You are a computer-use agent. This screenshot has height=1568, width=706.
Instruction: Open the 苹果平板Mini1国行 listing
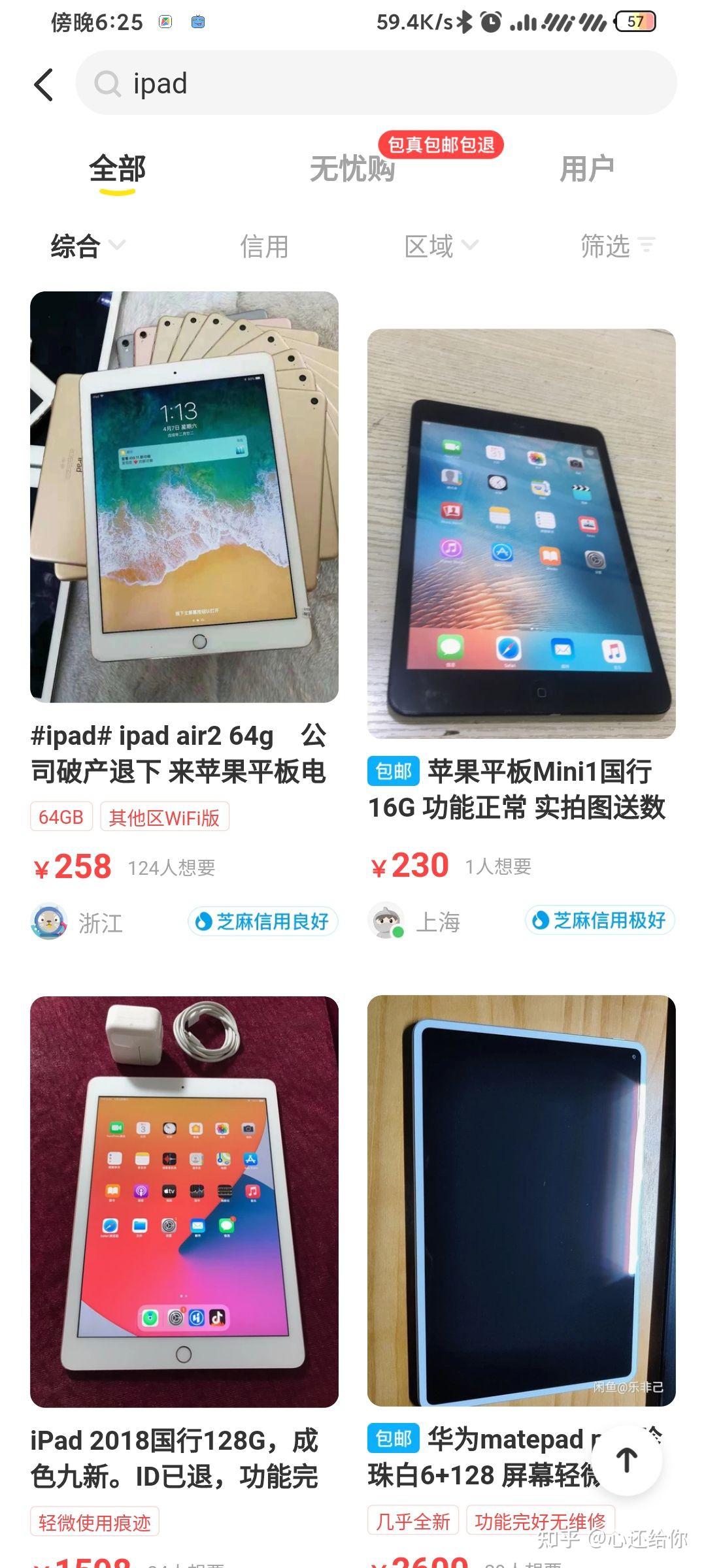tap(521, 533)
